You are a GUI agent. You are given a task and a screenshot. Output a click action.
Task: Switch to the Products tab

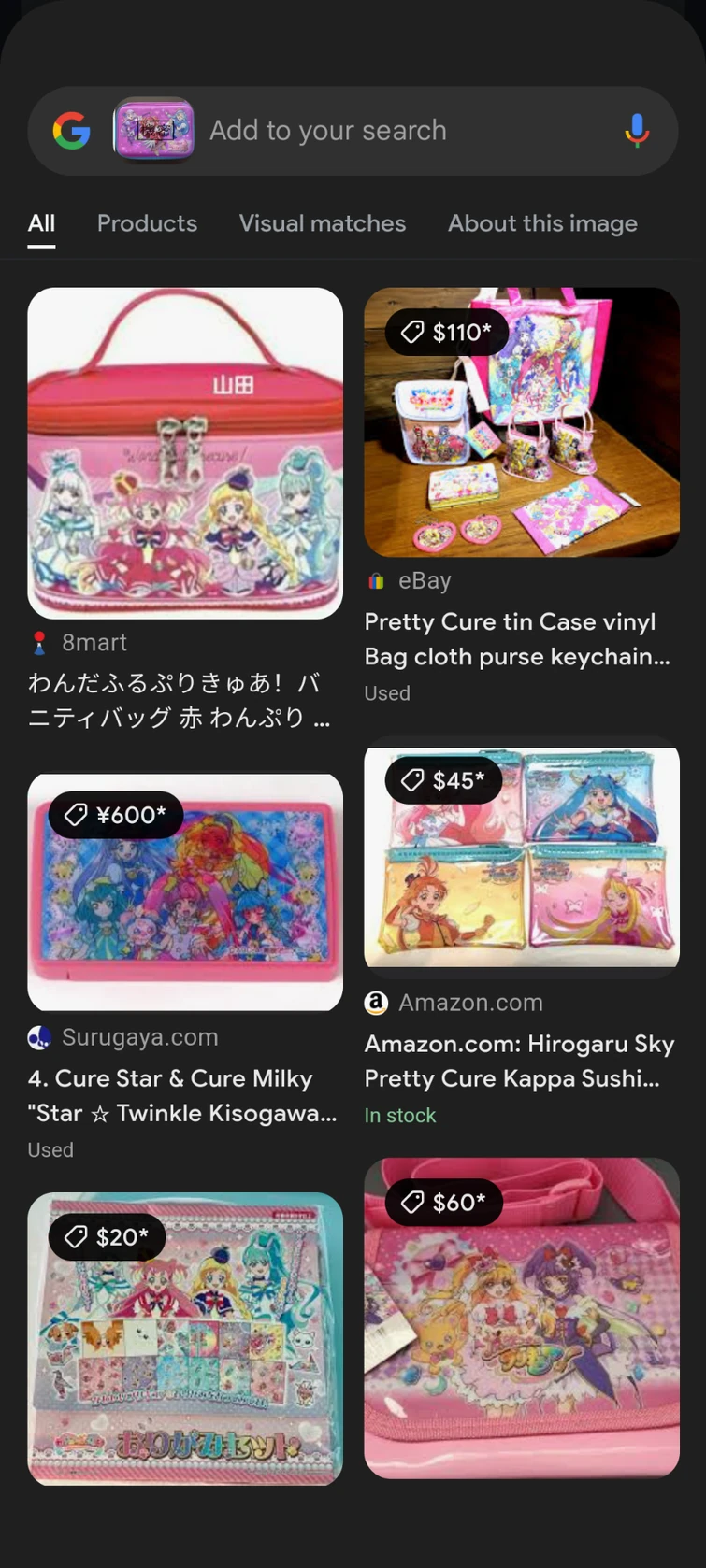pyautogui.click(x=147, y=223)
